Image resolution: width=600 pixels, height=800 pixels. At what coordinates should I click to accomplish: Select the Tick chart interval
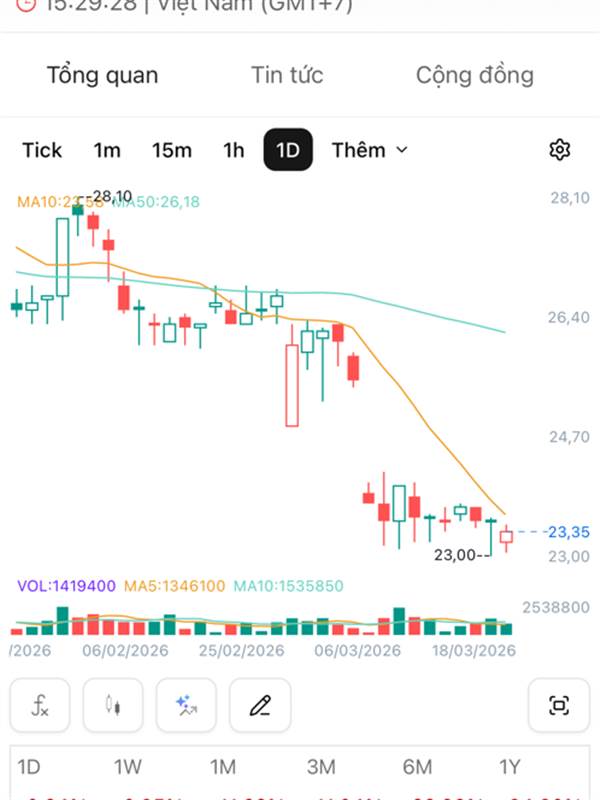pyautogui.click(x=42, y=150)
